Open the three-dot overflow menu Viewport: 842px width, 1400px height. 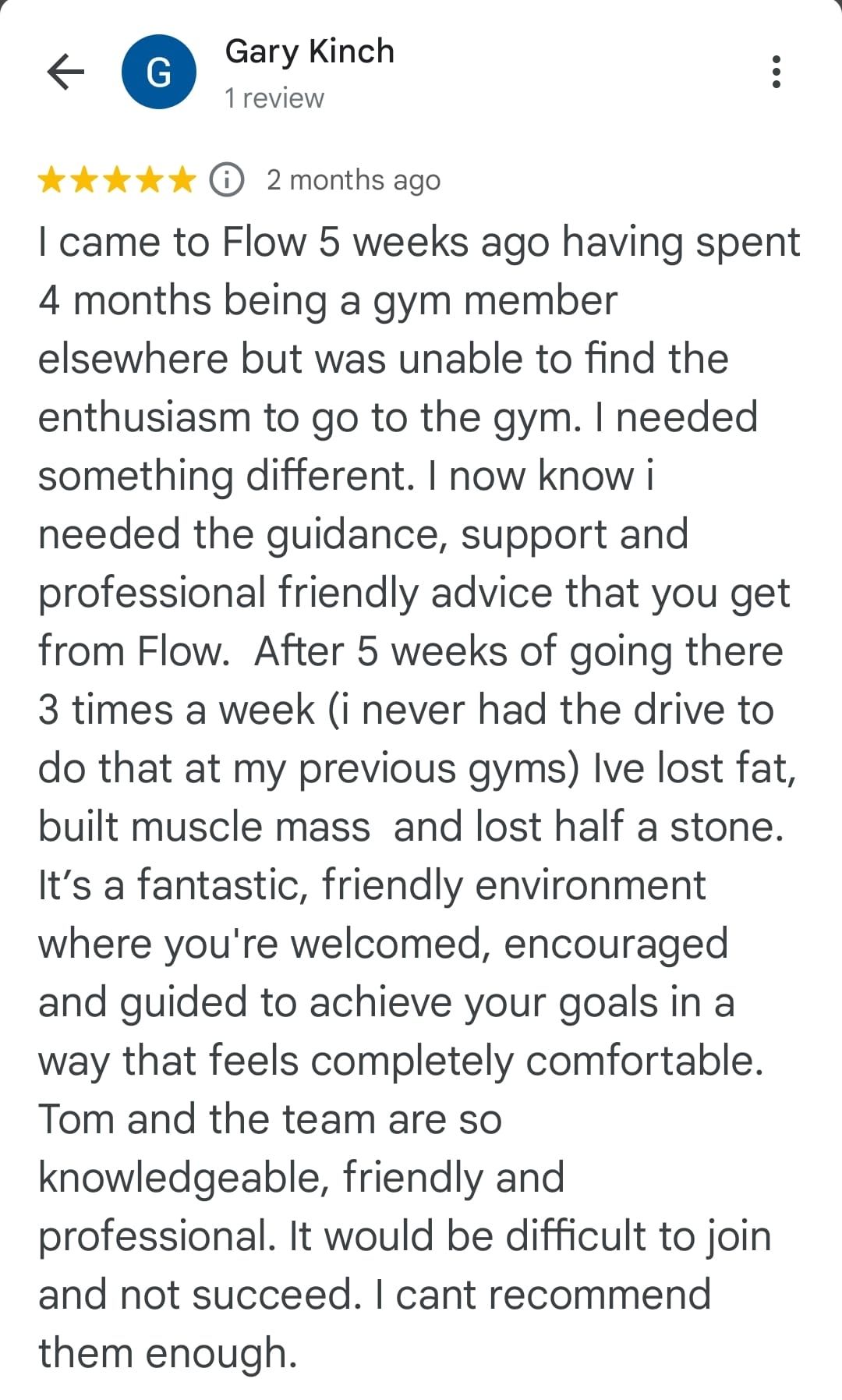tap(776, 72)
